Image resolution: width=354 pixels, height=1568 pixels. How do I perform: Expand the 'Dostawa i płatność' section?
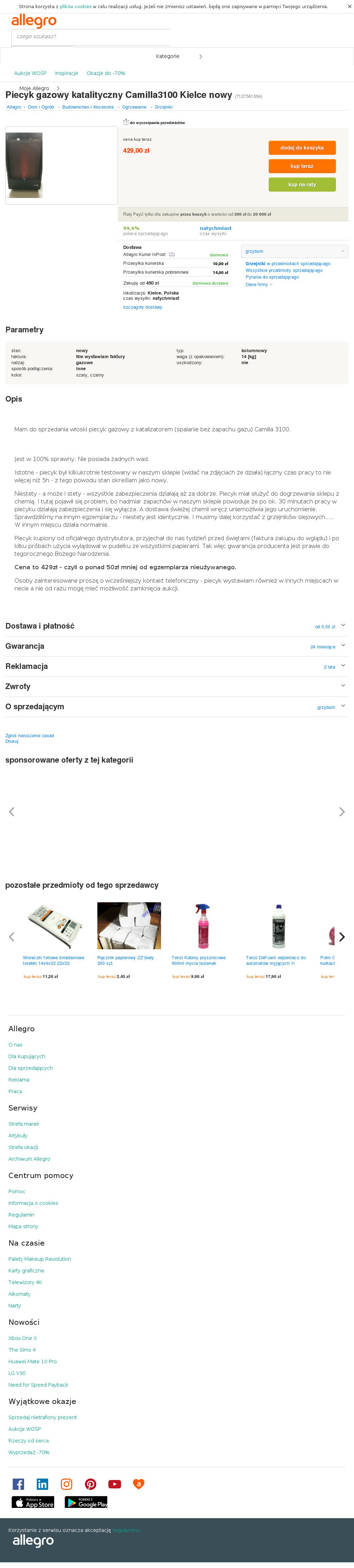[177, 626]
